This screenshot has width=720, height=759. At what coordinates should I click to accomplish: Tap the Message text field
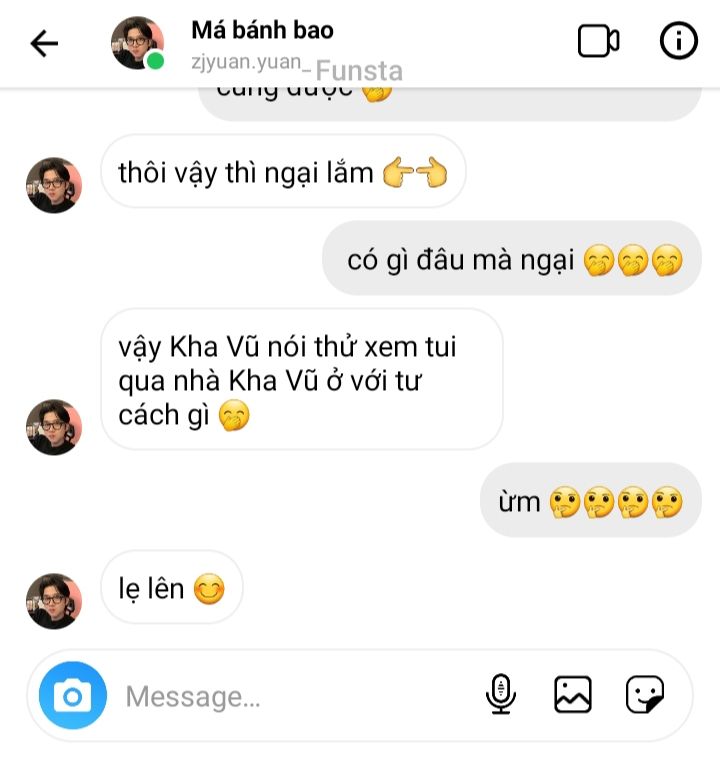[x=290, y=696]
